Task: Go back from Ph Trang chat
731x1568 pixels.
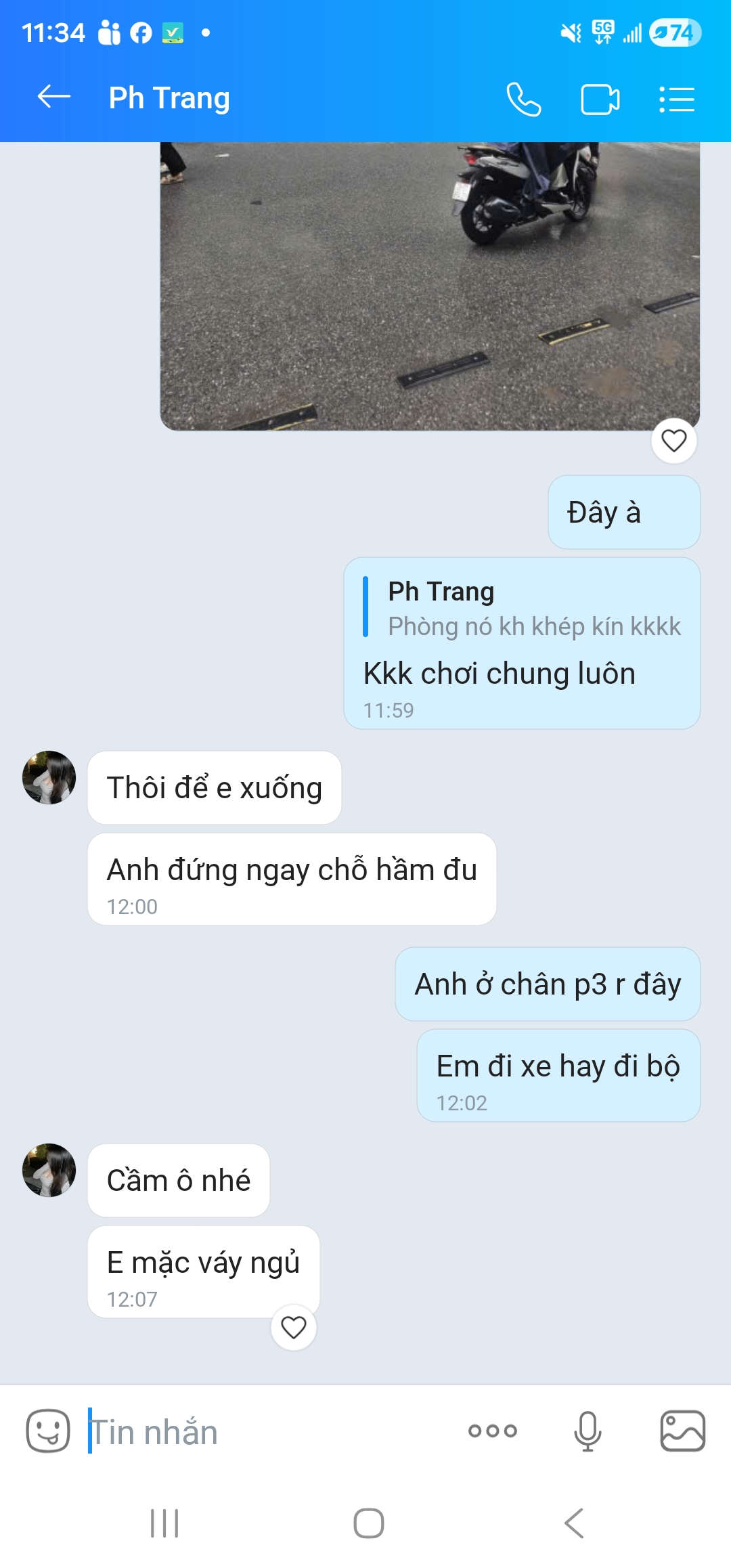Action: point(53,97)
